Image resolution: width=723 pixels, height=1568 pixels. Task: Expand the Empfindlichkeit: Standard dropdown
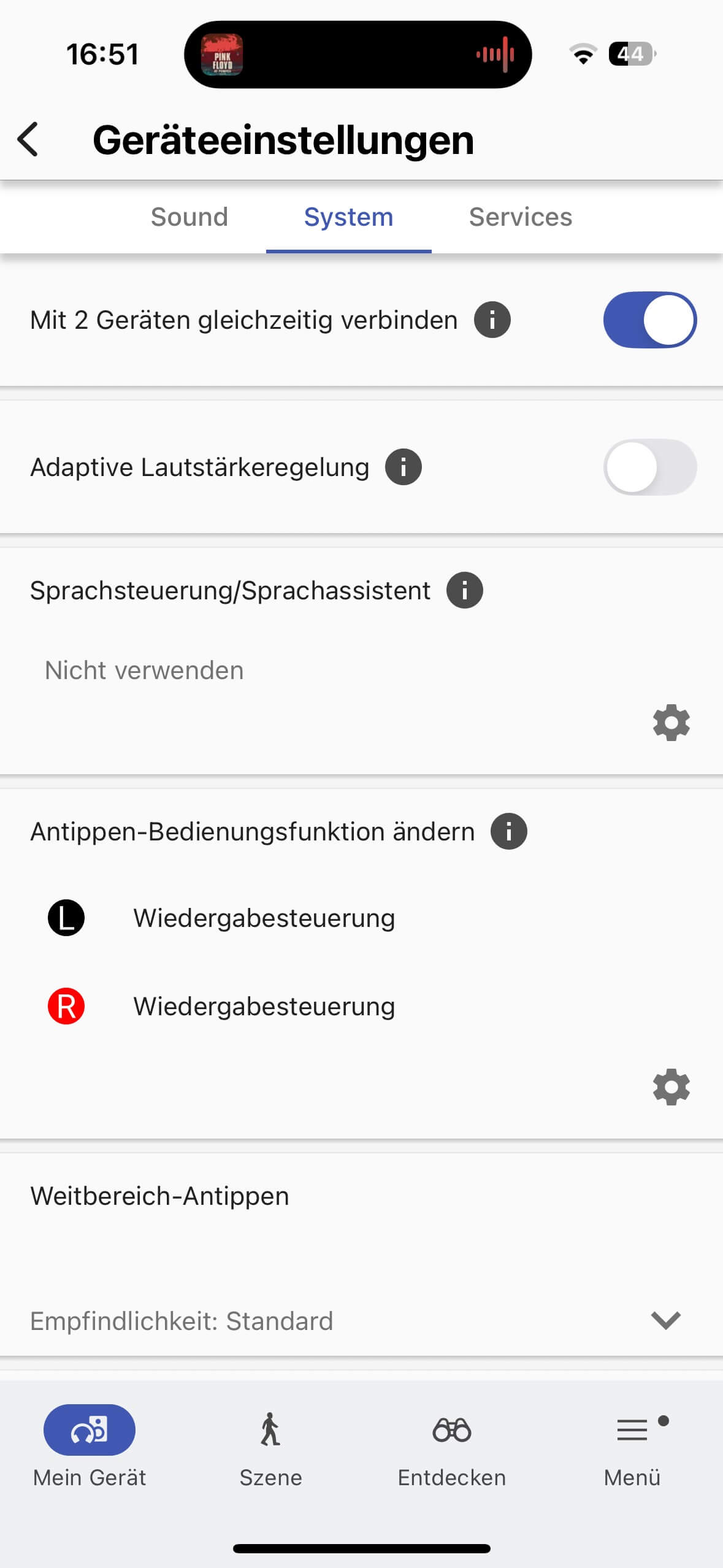[x=665, y=1320]
